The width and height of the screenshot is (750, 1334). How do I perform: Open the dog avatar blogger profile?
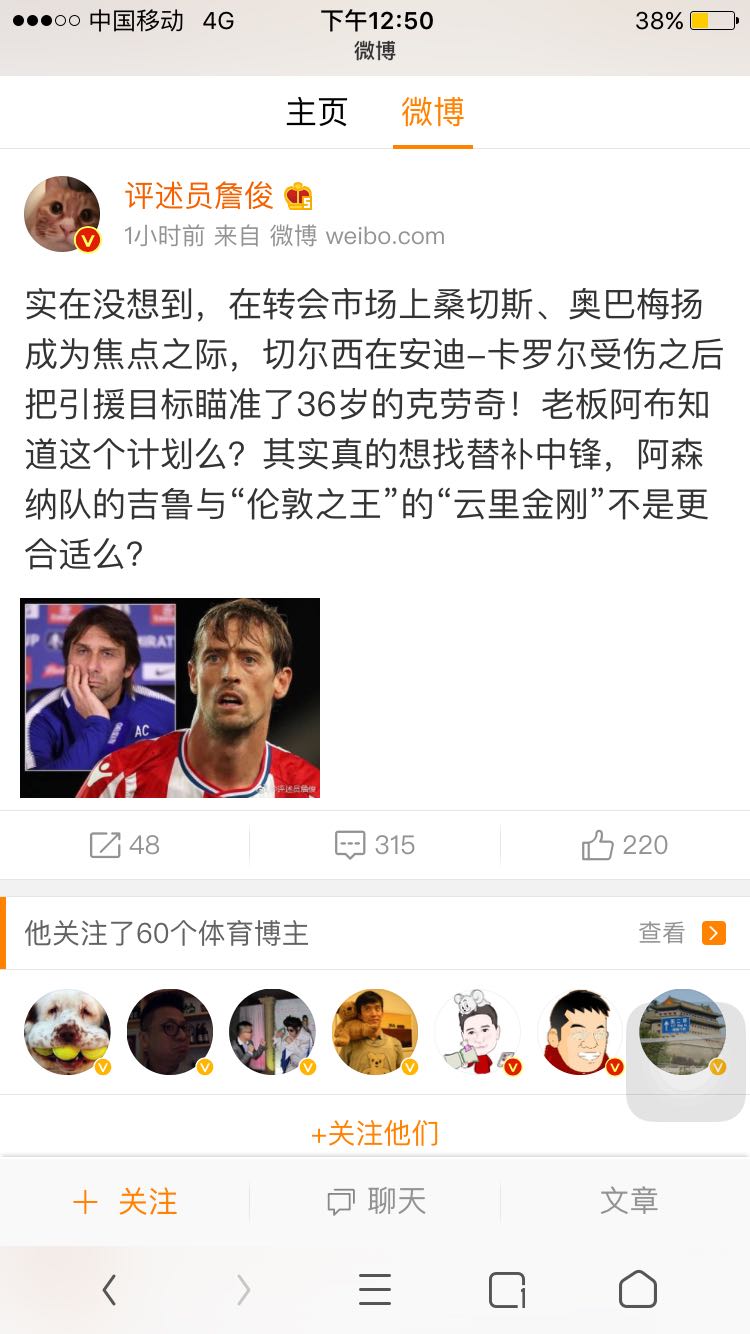pyautogui.click(x=67, y=1032)
